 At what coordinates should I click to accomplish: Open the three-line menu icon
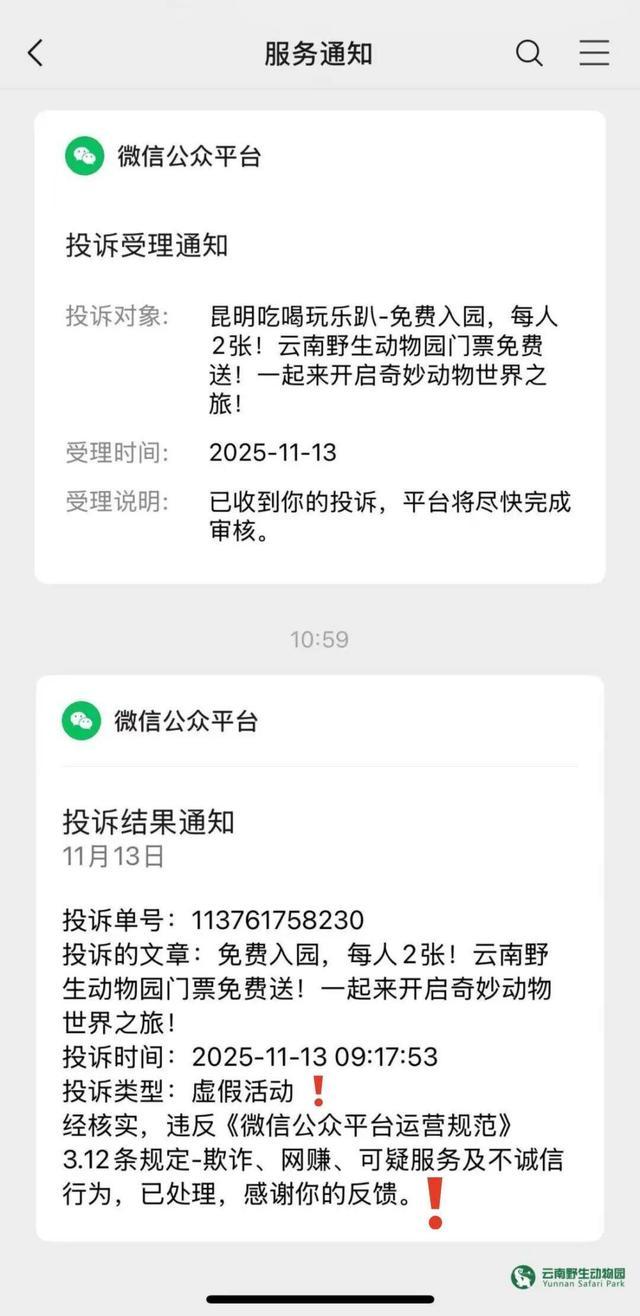pos(594,53)
